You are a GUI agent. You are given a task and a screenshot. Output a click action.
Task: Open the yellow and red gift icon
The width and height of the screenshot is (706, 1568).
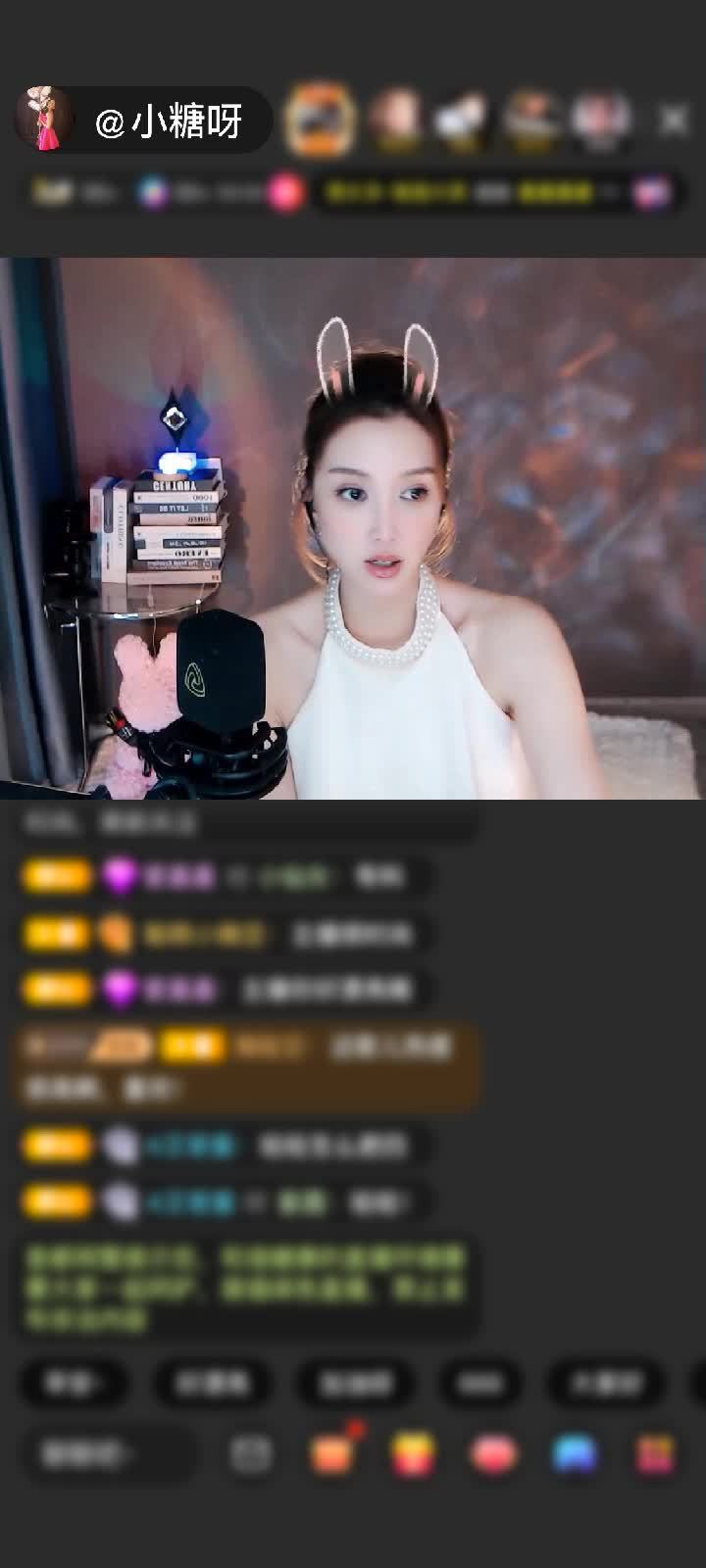coord(414,1454)
